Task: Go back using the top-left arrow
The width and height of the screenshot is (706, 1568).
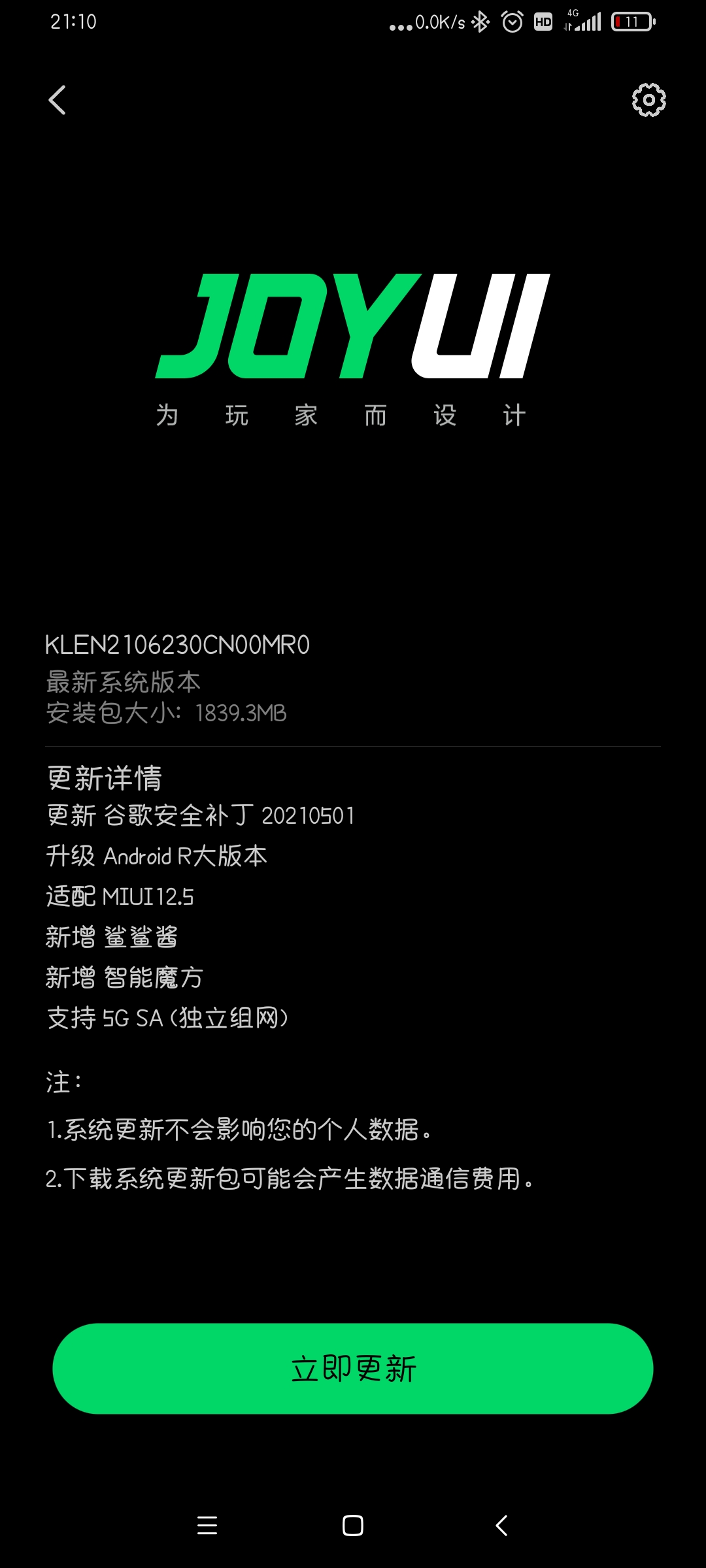Action: point(58,100)
